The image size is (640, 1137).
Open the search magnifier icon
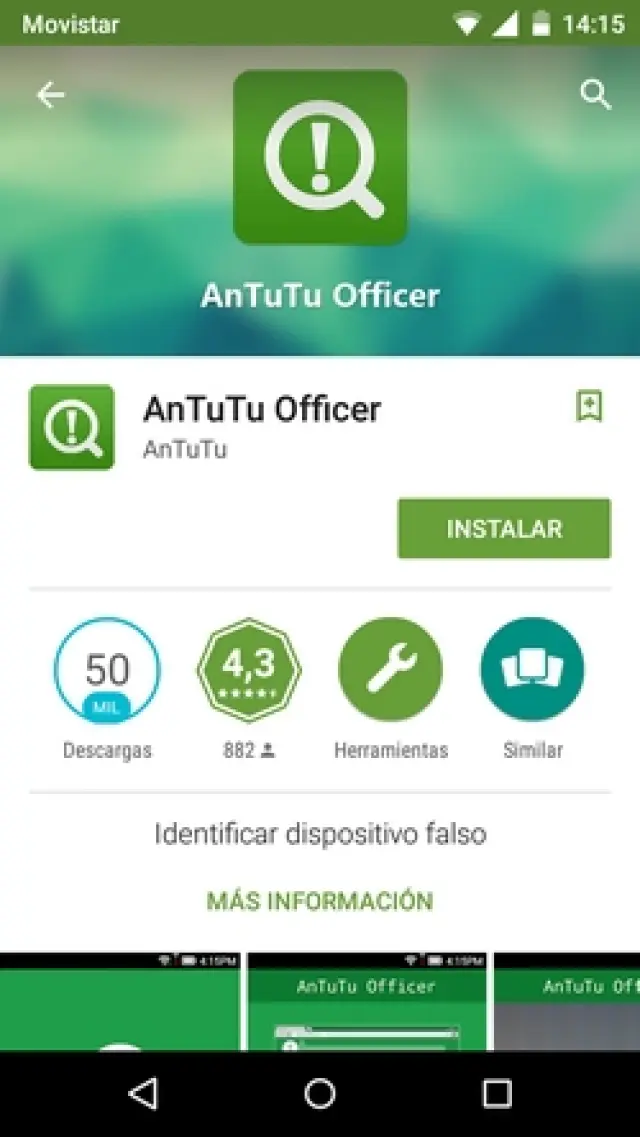595,95
